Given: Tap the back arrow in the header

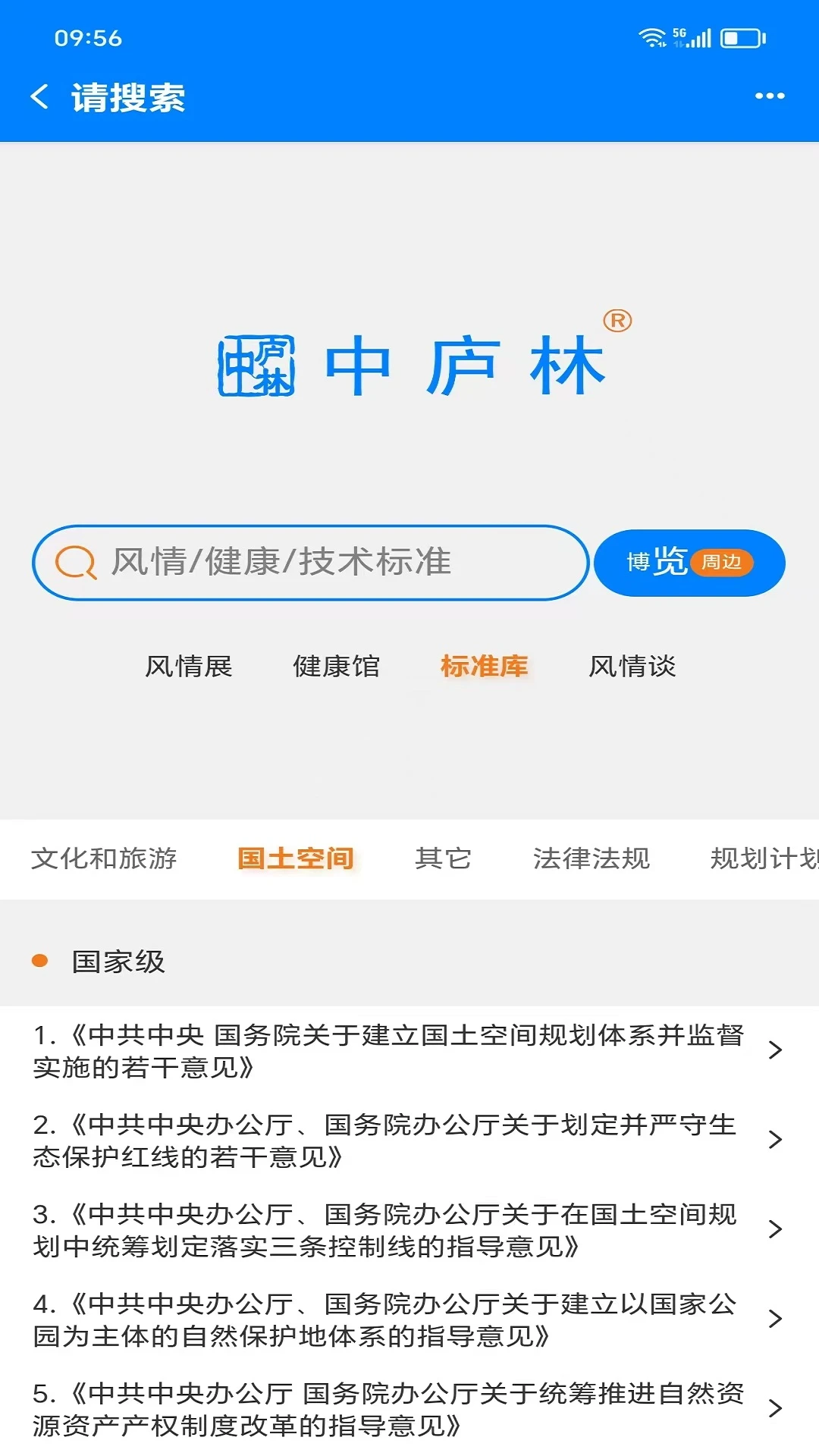Looking at the screenshot, I should [39, 96].
